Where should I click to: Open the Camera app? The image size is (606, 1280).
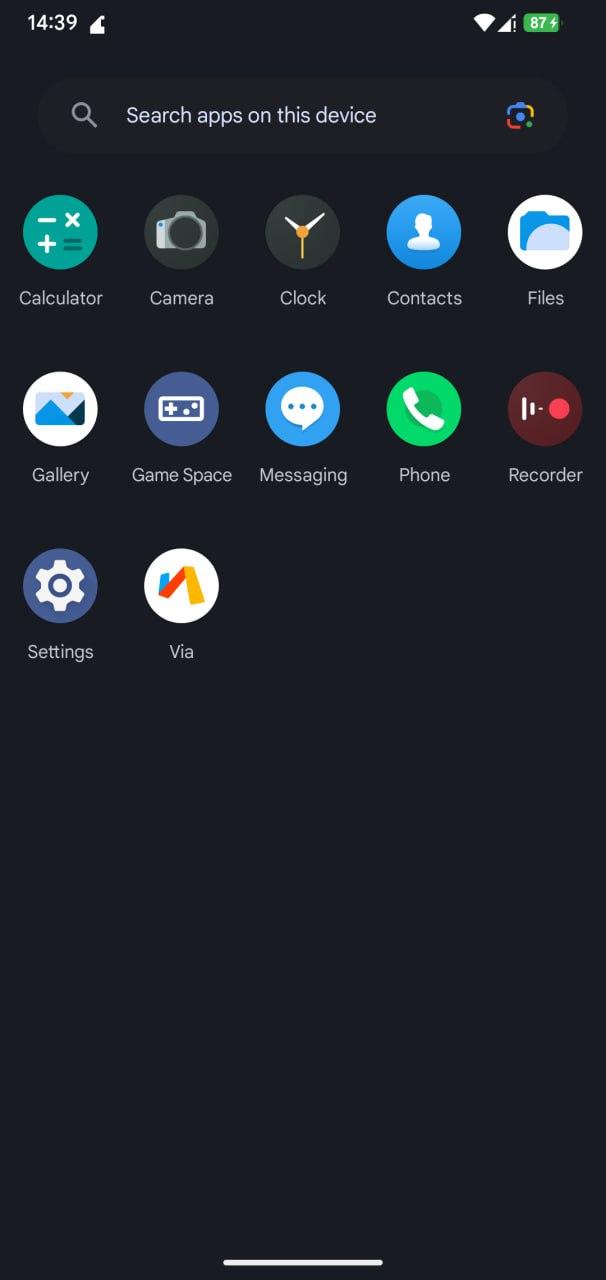(x=181, y=233)
